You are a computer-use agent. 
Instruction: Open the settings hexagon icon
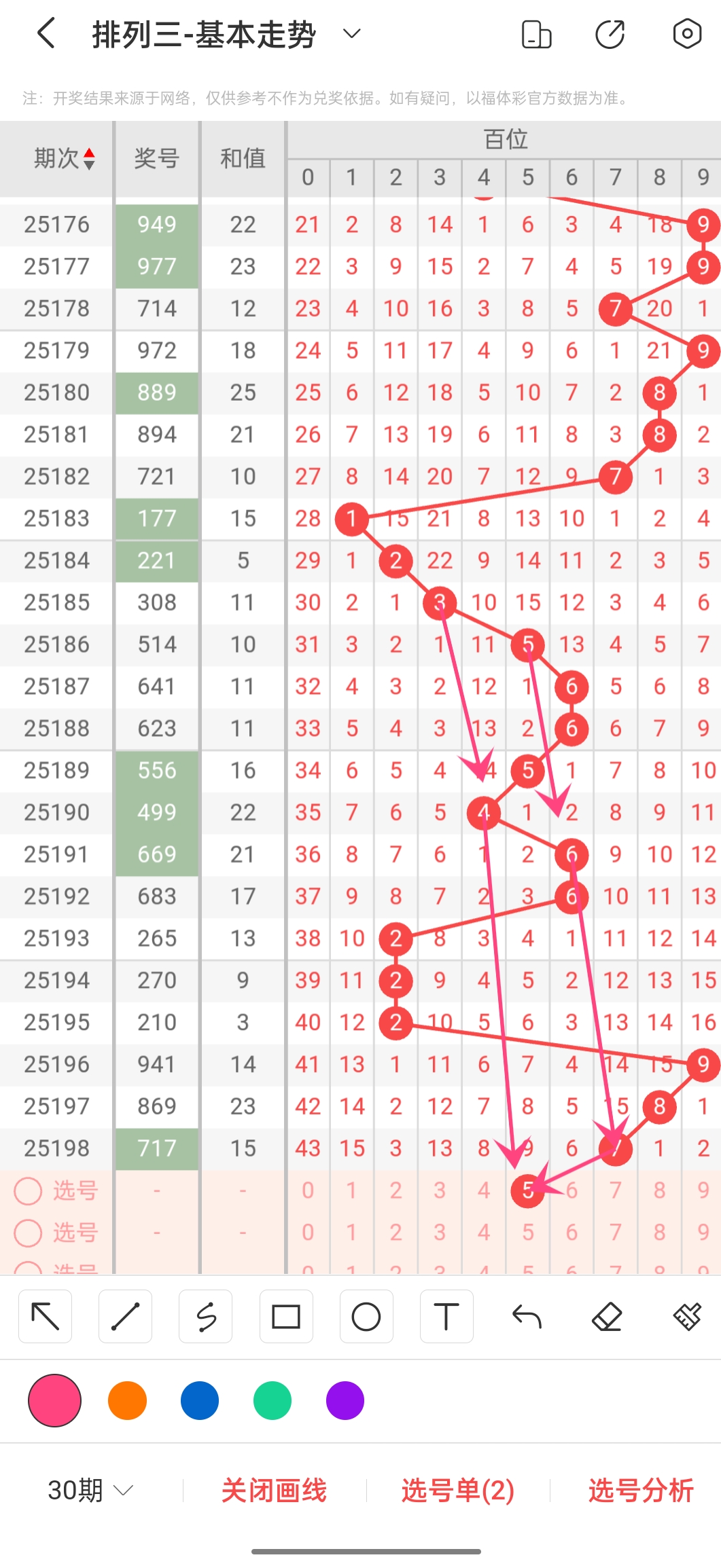[687, 33]
